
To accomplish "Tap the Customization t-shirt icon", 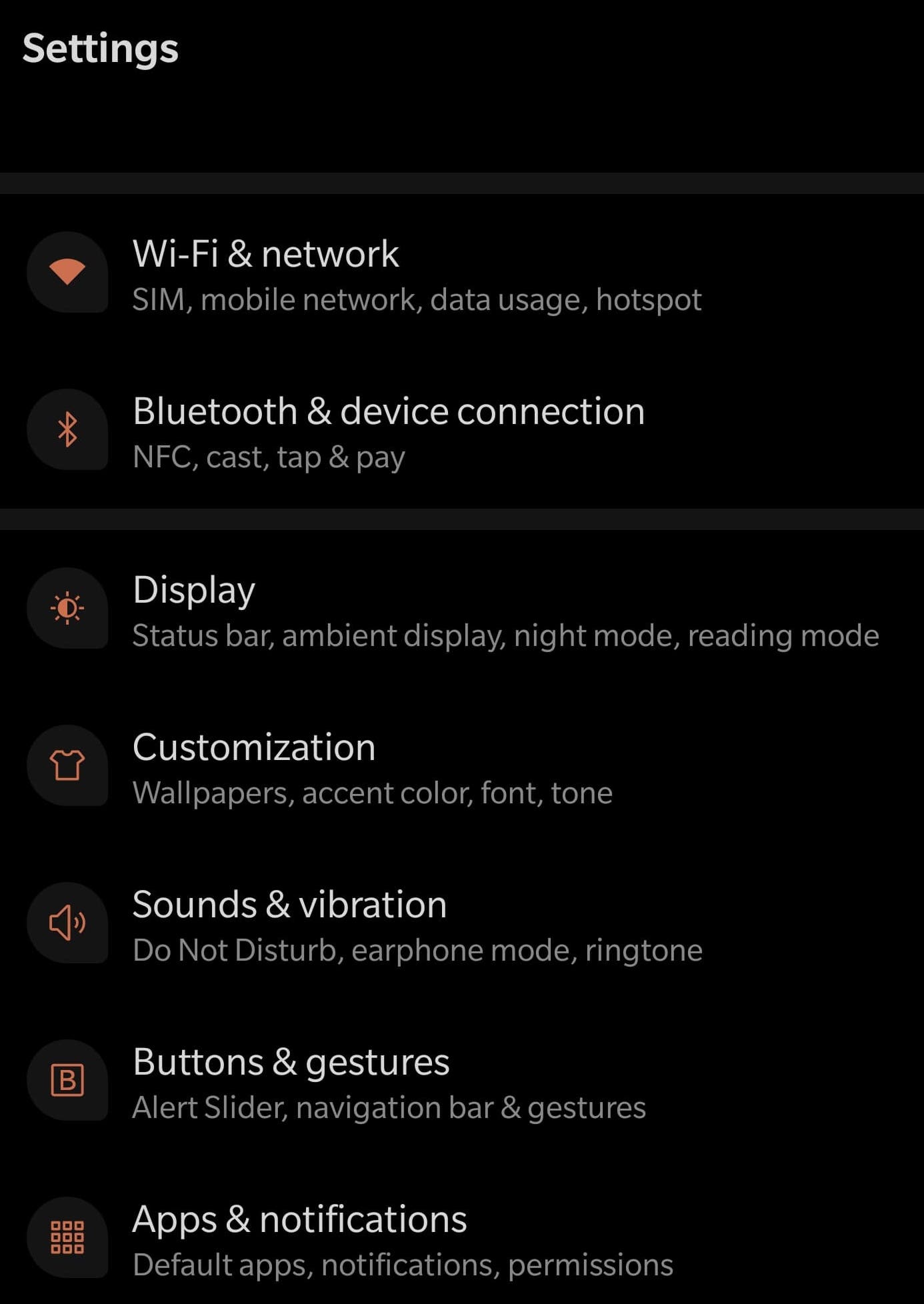I will (x=69, y=765).
